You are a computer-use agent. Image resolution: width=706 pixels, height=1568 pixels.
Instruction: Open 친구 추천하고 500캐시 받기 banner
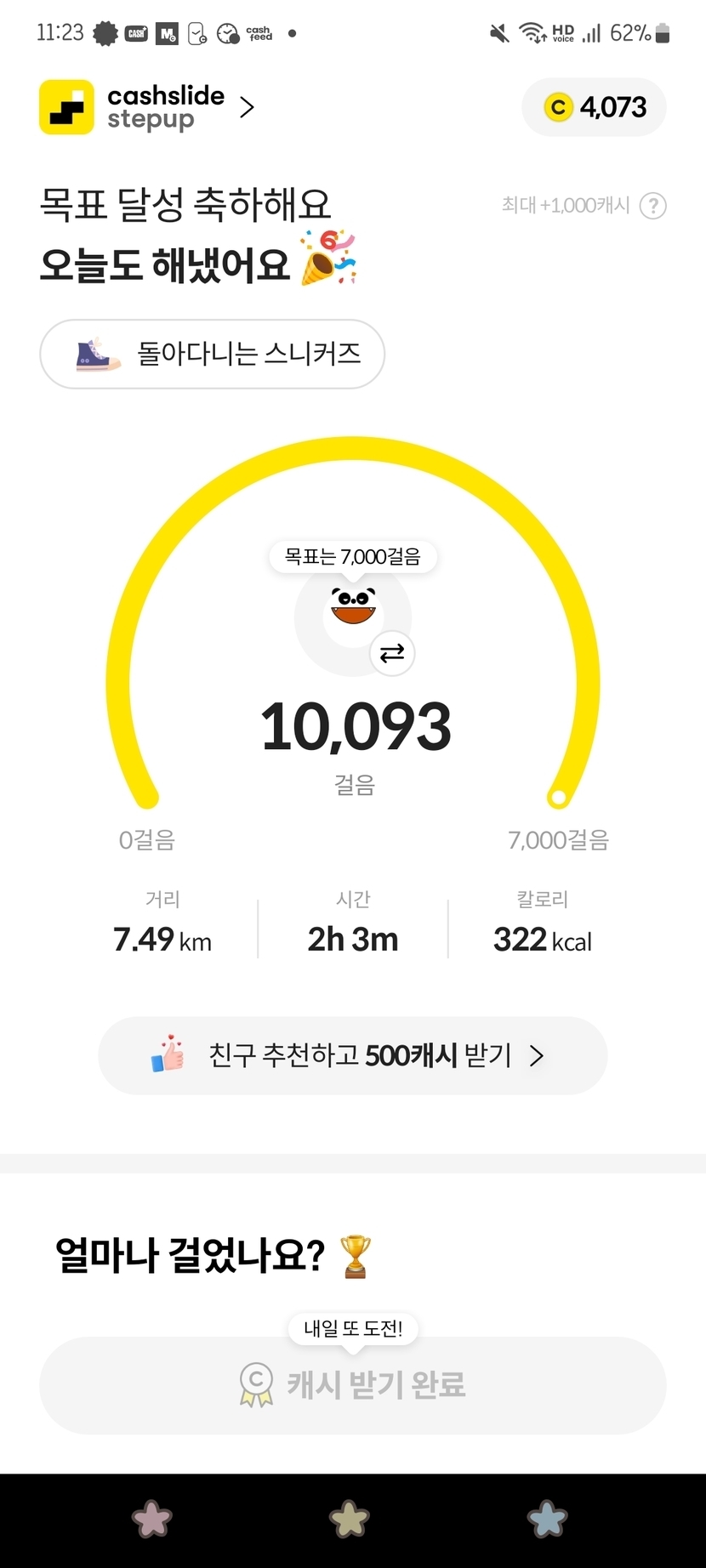click(352, 1055)
